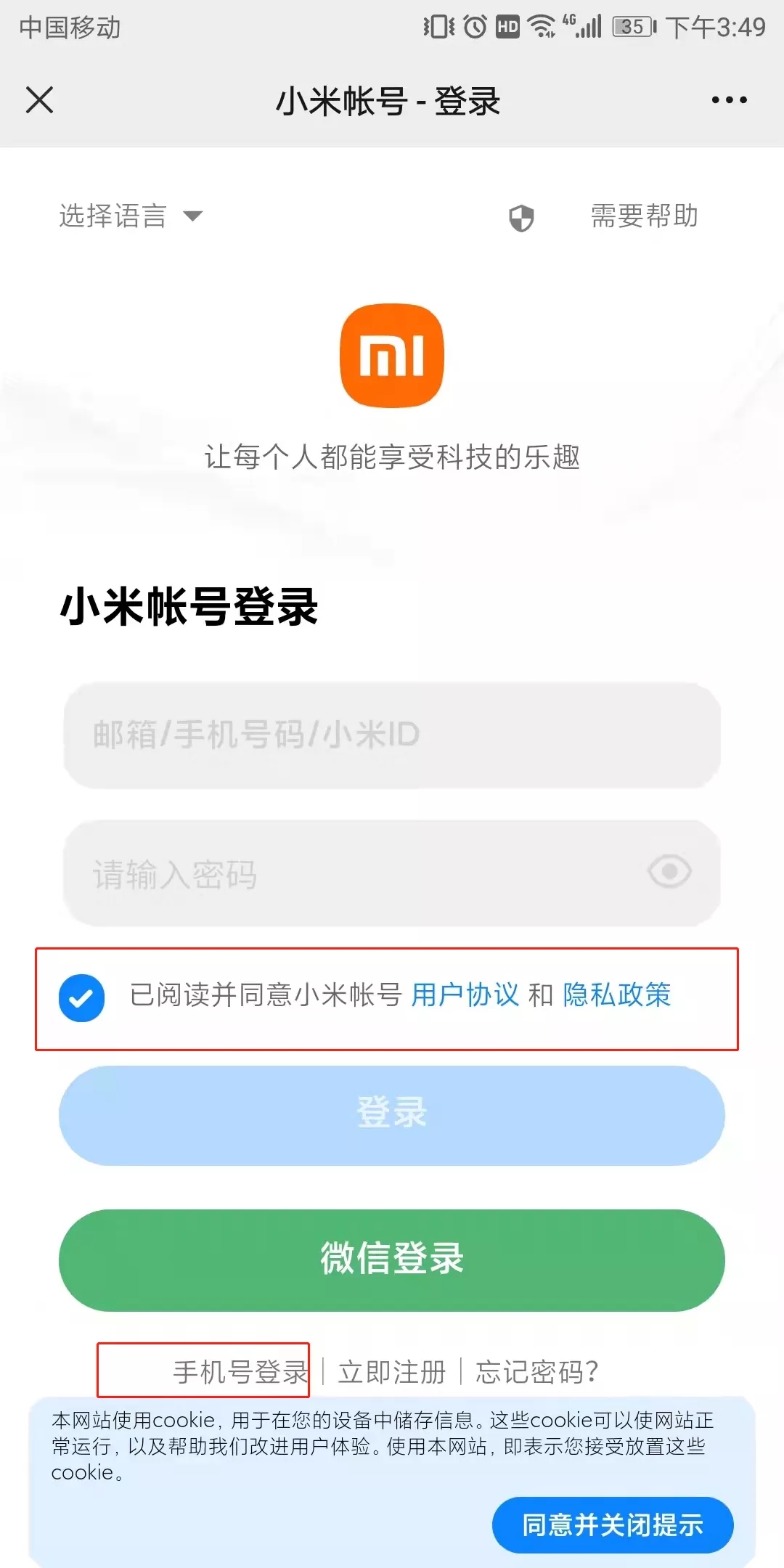This screenshot has height=1568, width=784.
Task: Switch to 手机号登录
Action: (x=240, y=1372)
